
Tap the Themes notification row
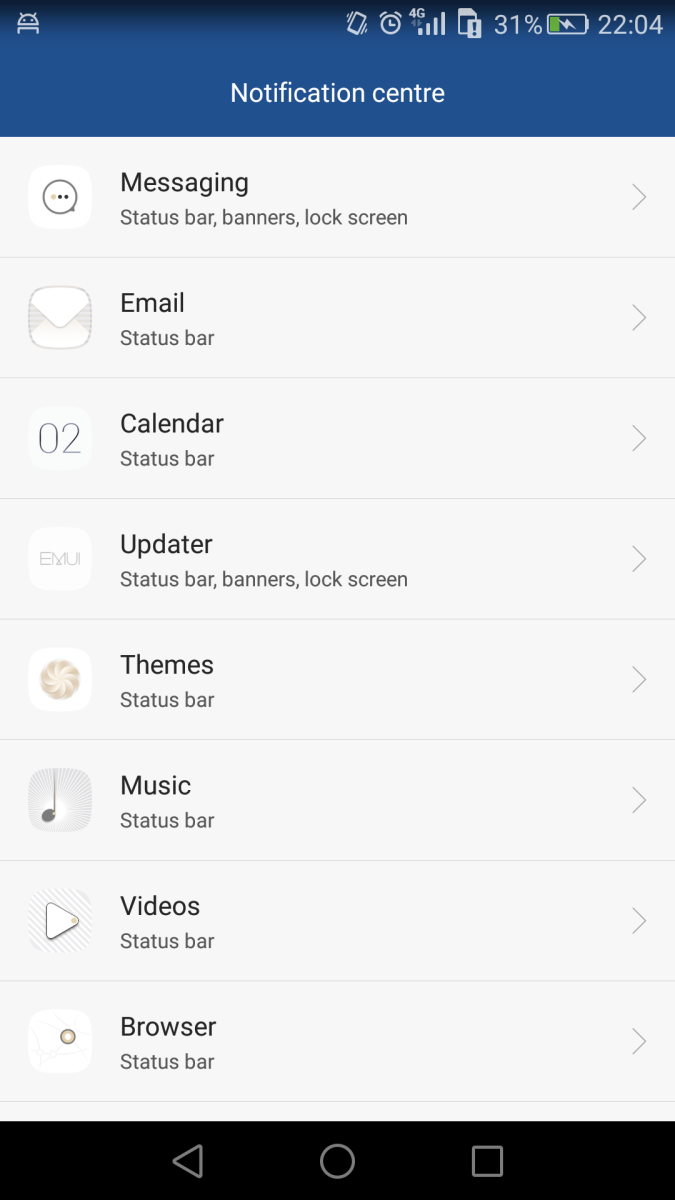click(x=337, y=680)
